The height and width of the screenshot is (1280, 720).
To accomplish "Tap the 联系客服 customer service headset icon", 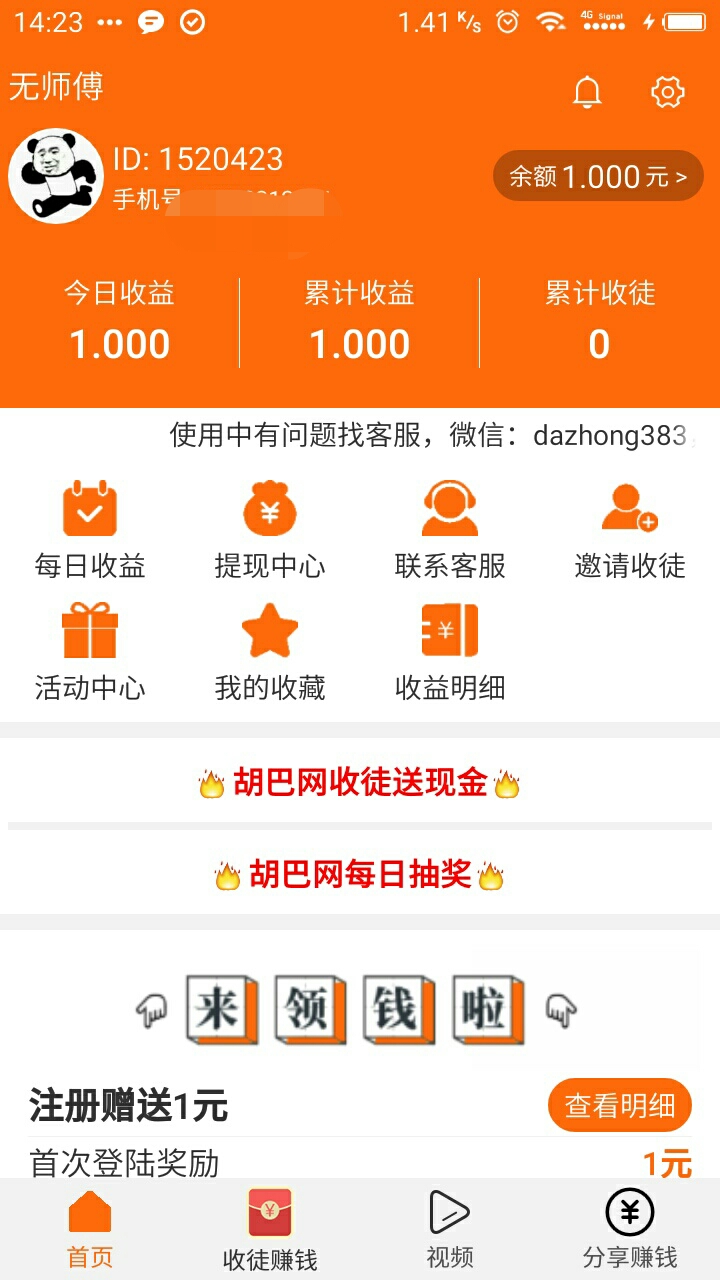I will (449, 508).
